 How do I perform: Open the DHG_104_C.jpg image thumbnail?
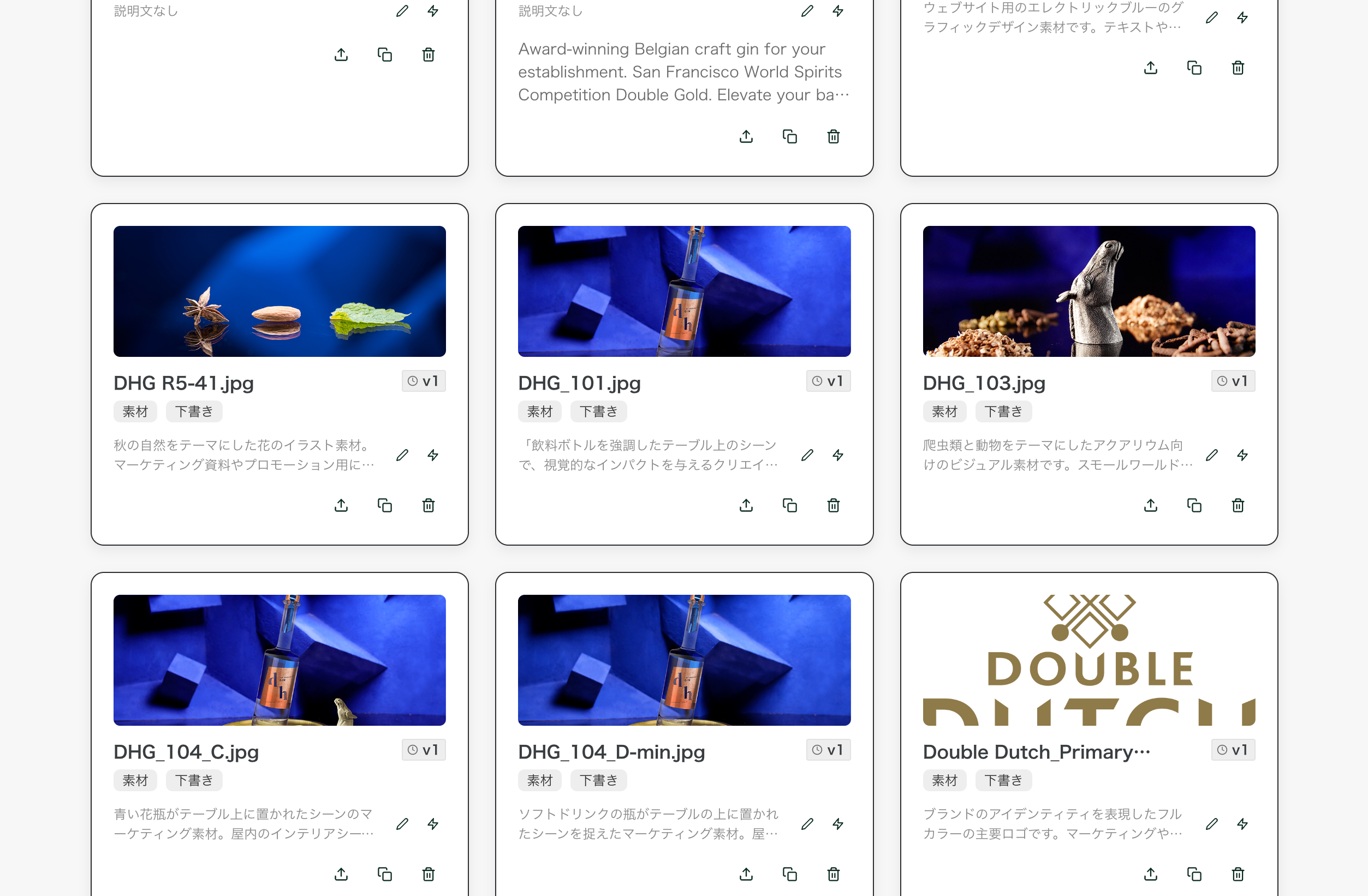[279, 660]
